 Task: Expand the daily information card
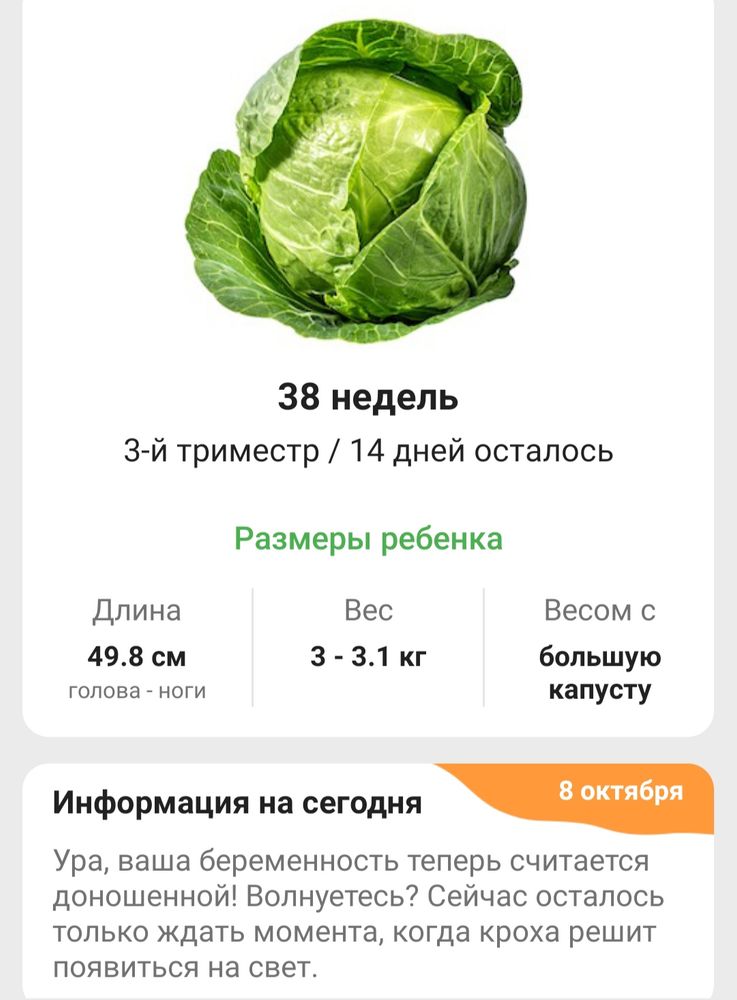coord(368,880)
